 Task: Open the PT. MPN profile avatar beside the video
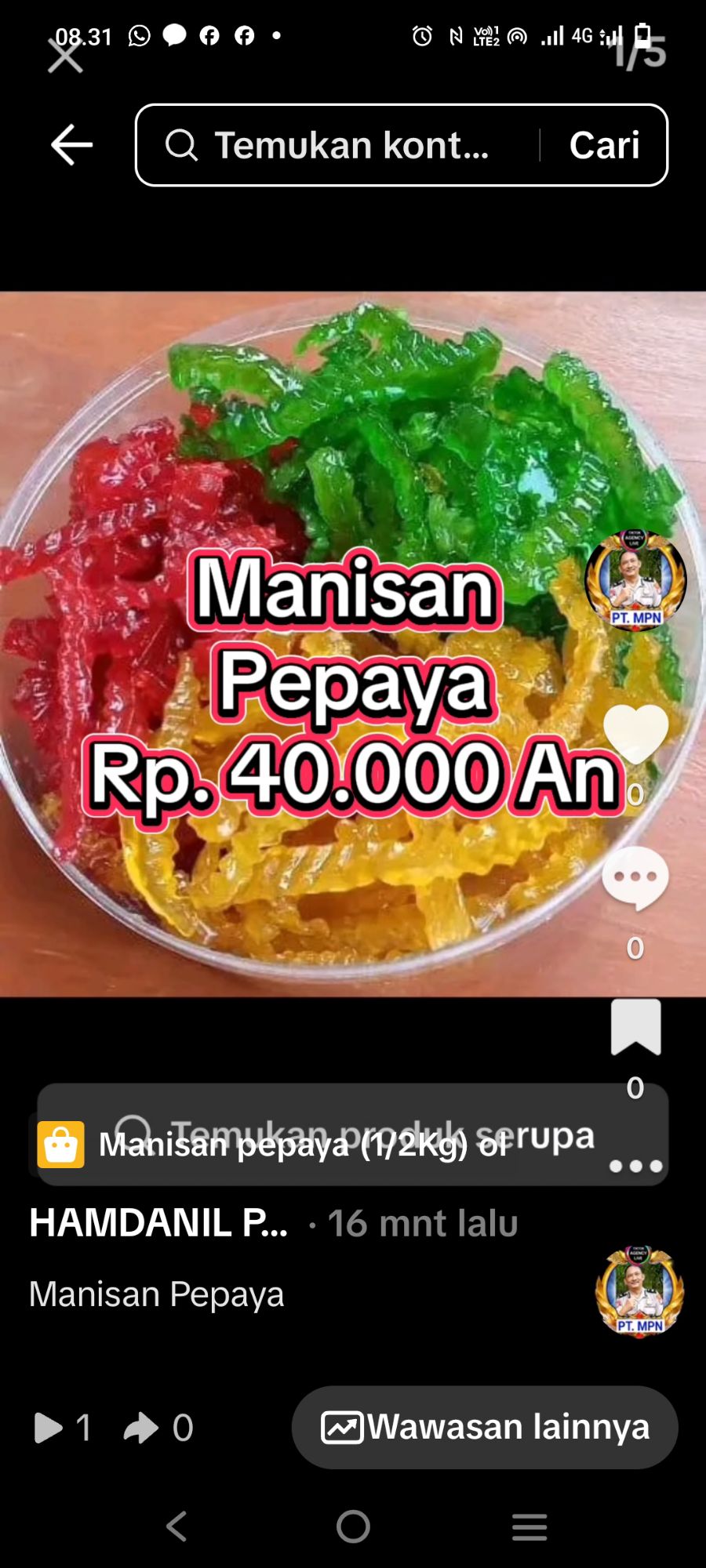coord(635,580)
